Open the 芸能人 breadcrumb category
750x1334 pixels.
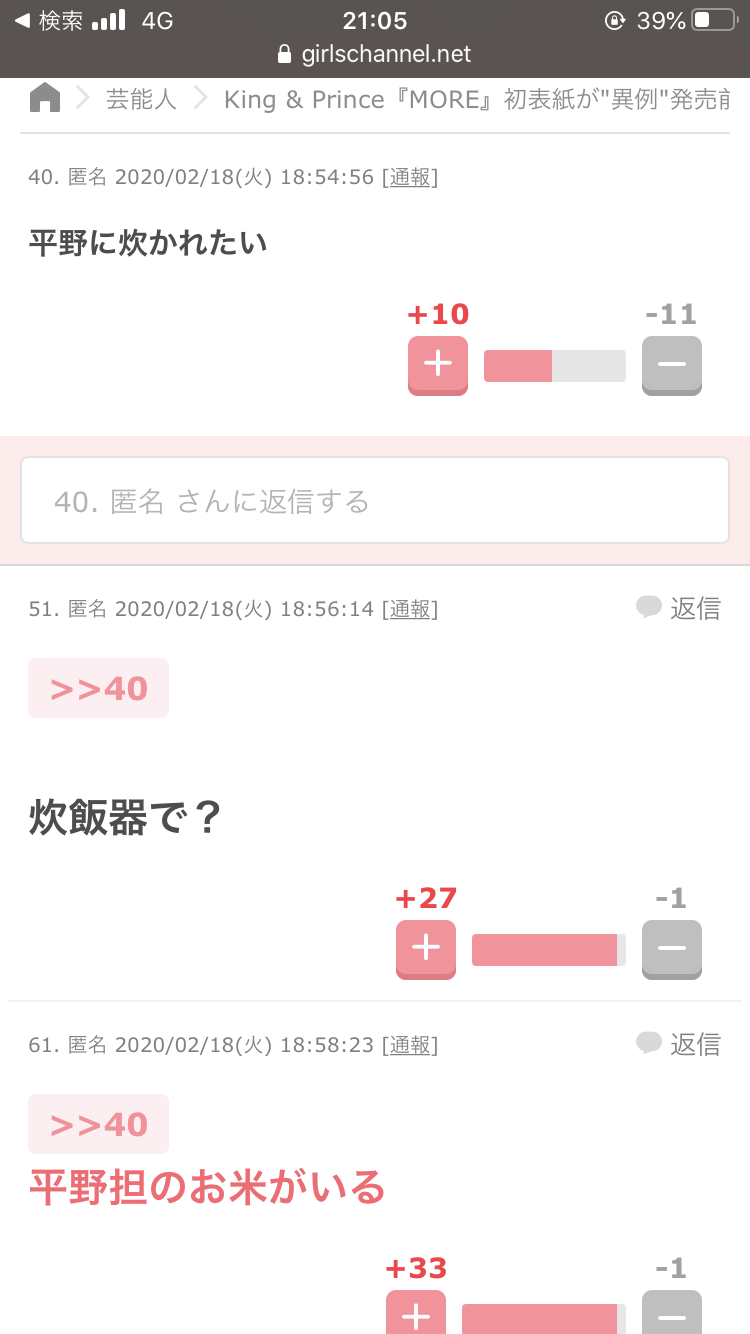coord(141,99)
